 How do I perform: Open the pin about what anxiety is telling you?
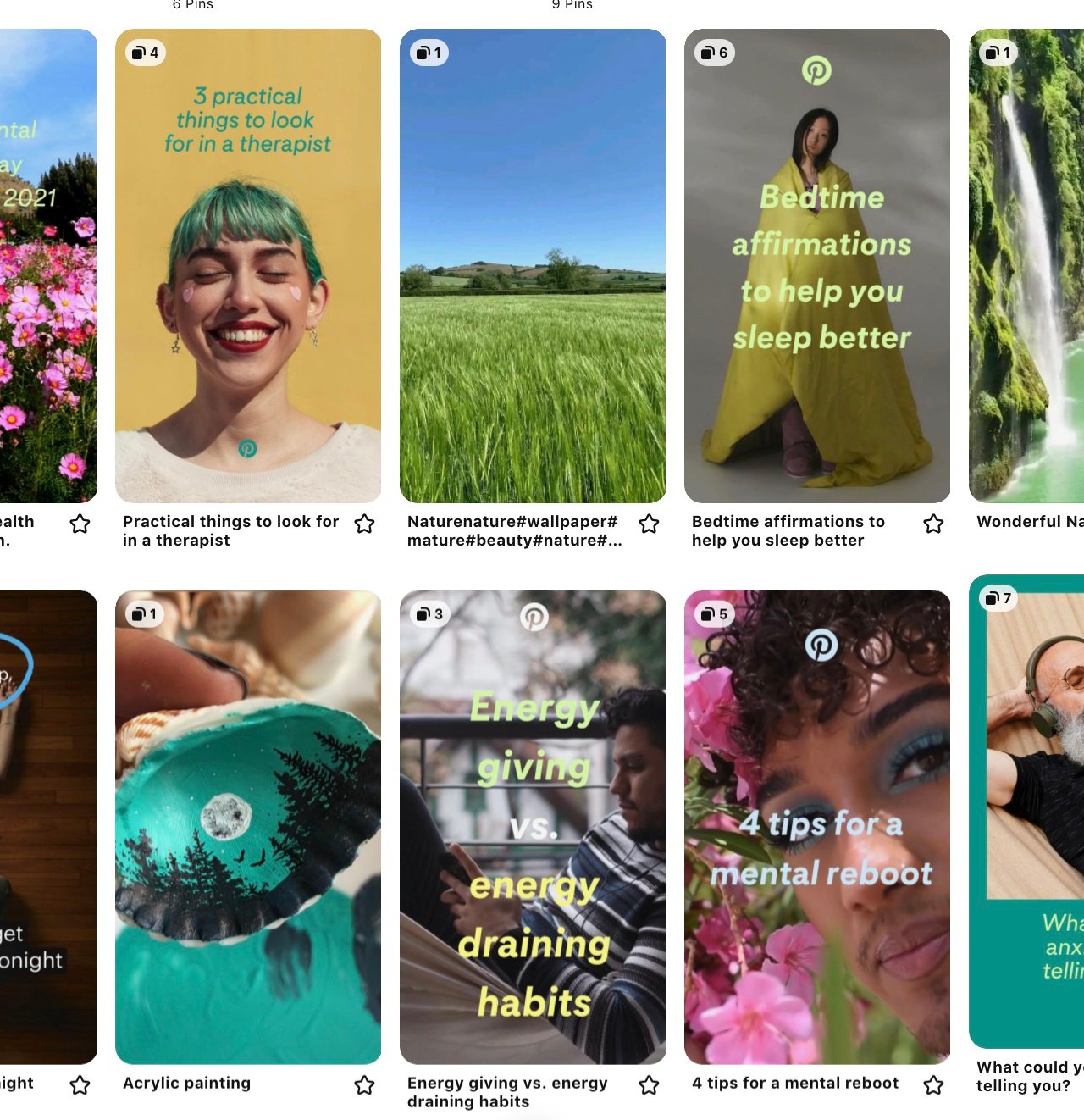(x=1026, y=811)
